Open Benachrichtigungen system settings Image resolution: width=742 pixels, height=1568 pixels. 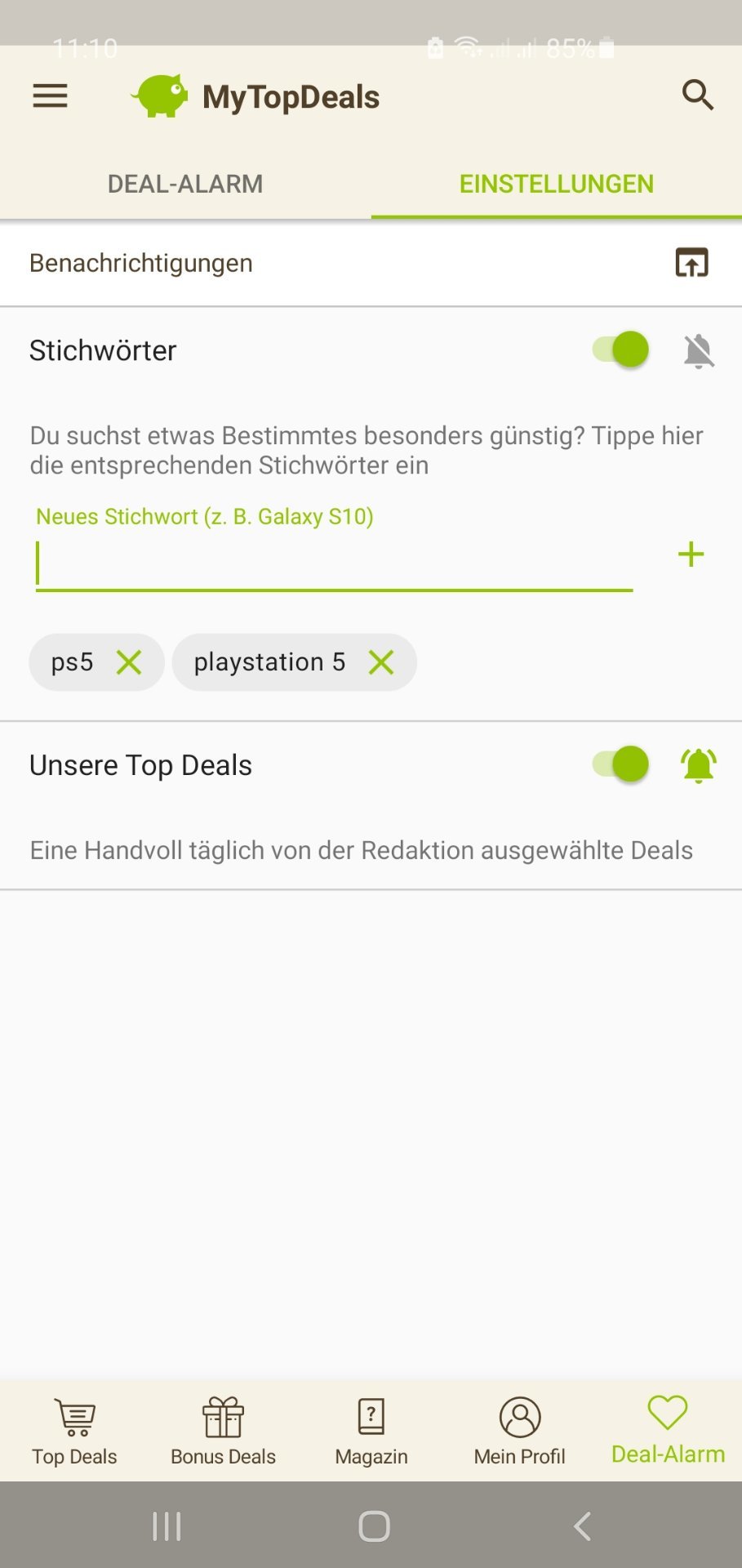(x=691, y=263)
